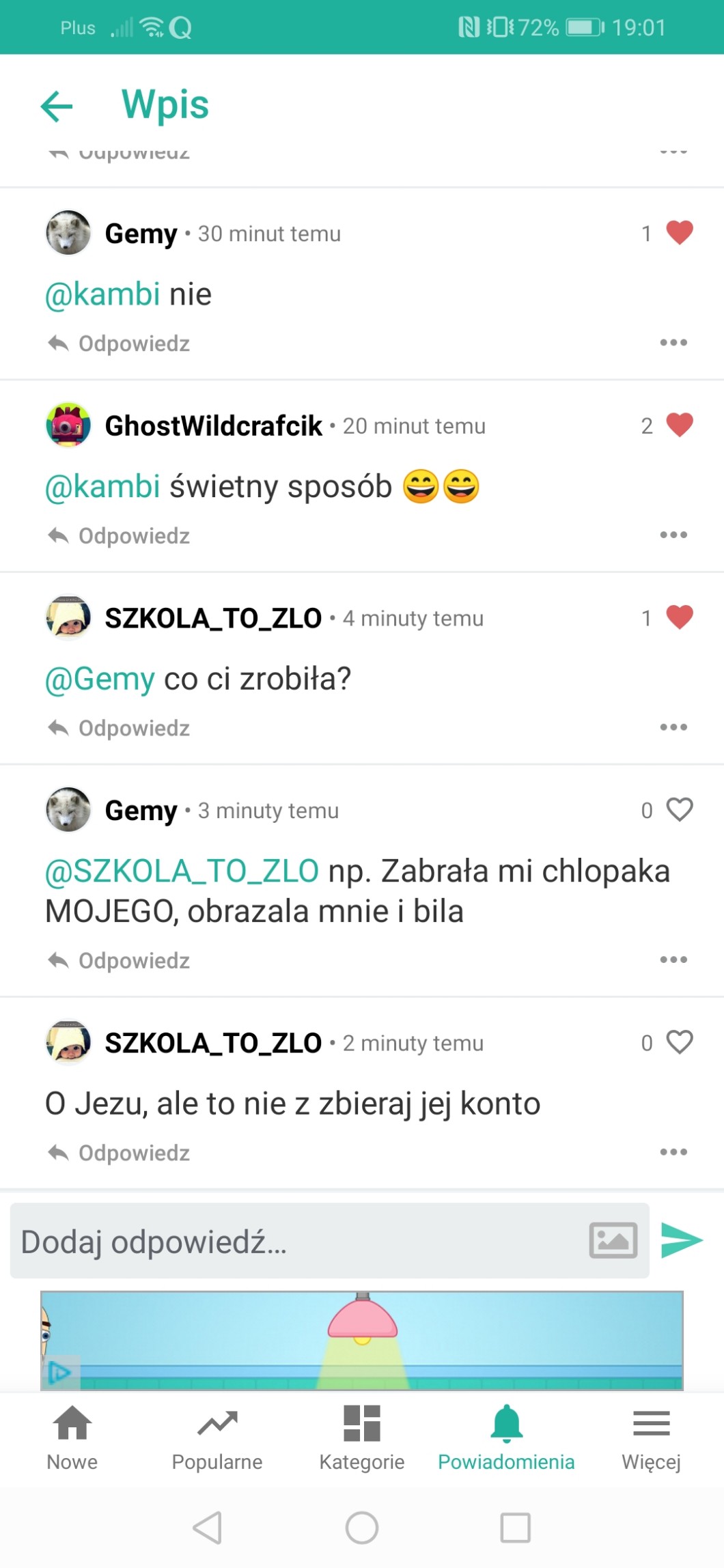Tap the system home button
Viewport: 724px width, 1568px height.
point(362,1528)
